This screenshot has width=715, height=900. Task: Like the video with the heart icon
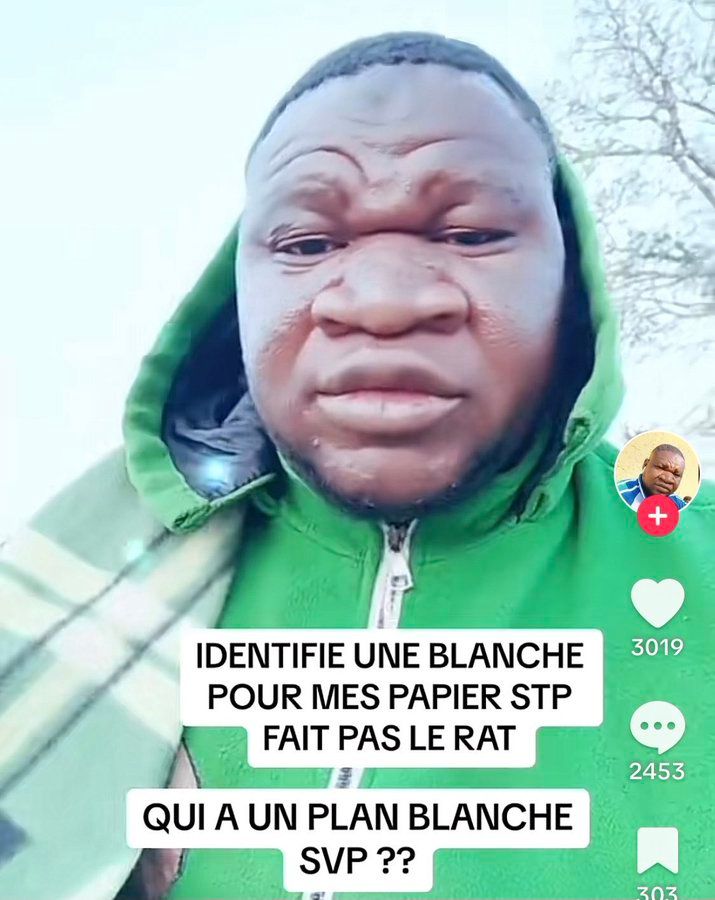(657, 603)
